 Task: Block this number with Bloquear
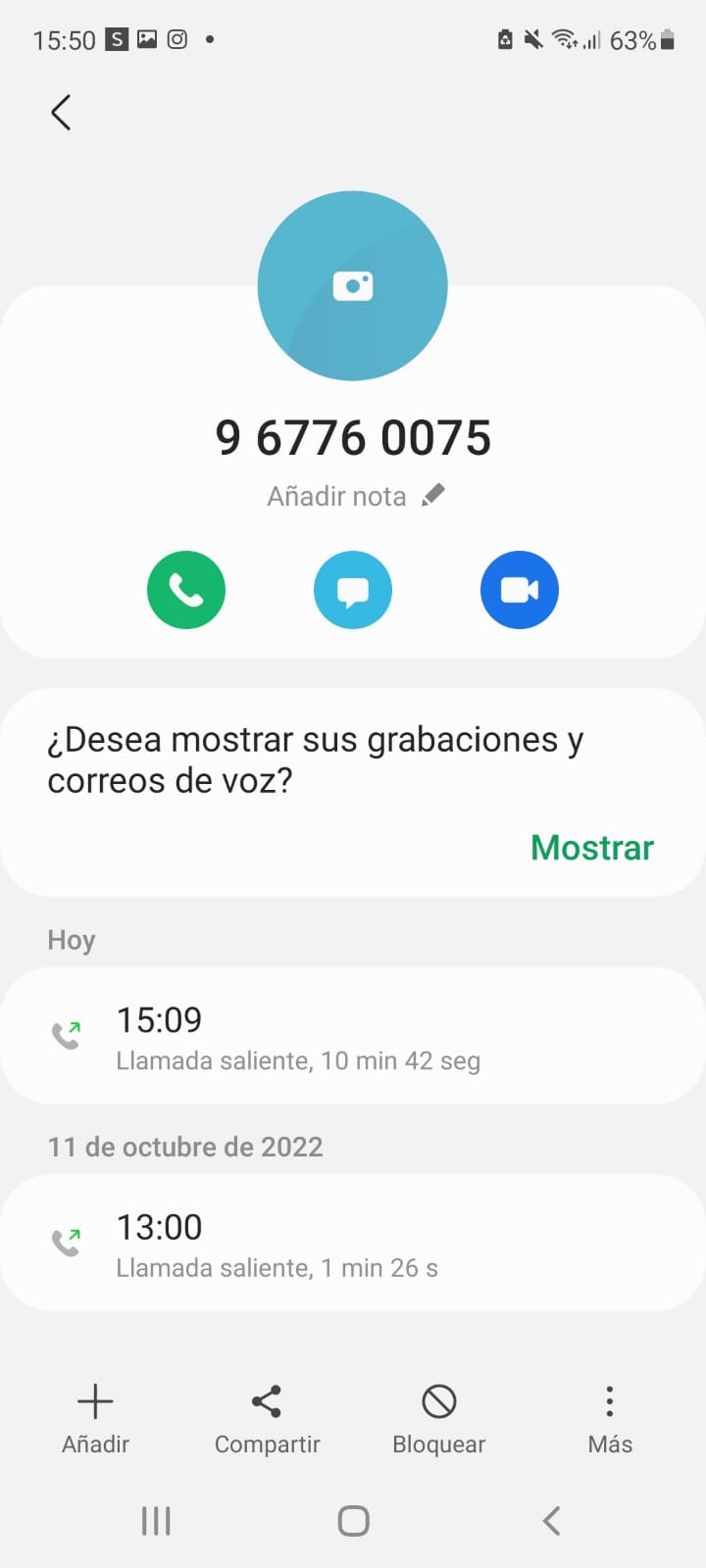tap(438, 1418)
